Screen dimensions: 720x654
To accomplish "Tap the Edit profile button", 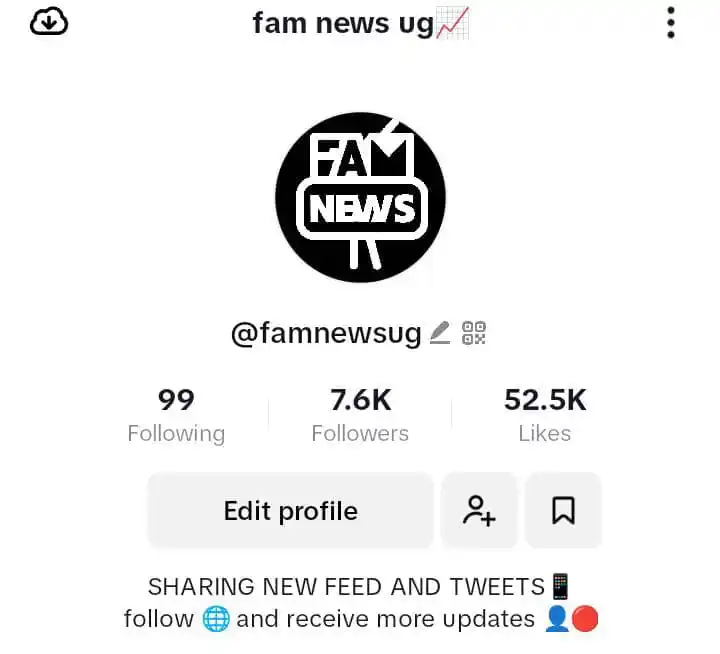I will (290, 511).
